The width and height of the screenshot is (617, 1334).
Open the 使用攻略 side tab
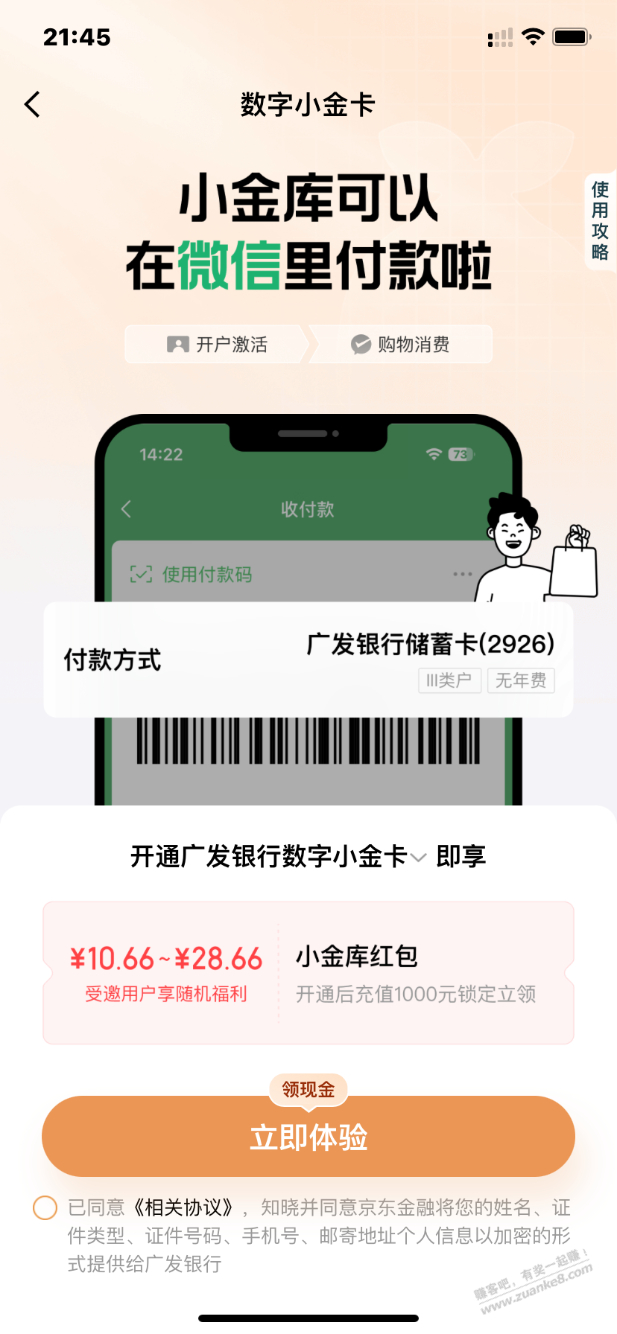pyautogui.click(x=599, y=220)
